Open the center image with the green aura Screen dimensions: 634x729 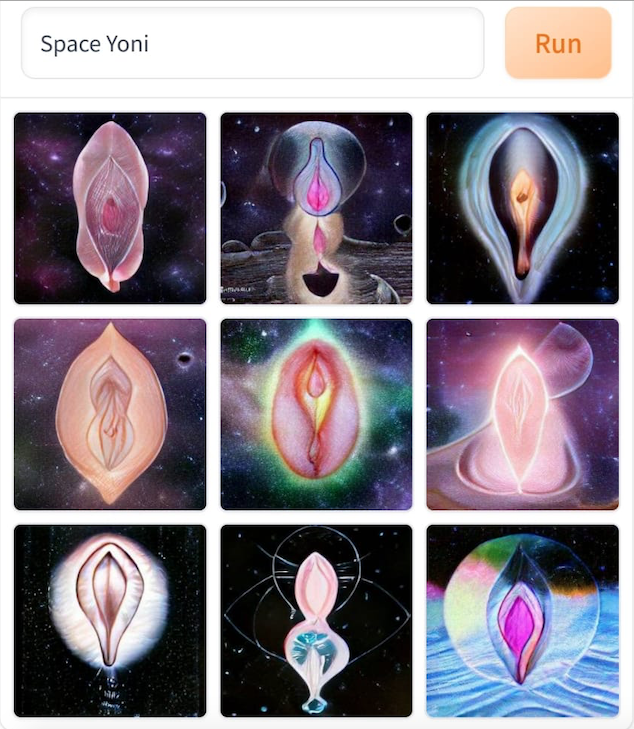click(x=316, y=414)
